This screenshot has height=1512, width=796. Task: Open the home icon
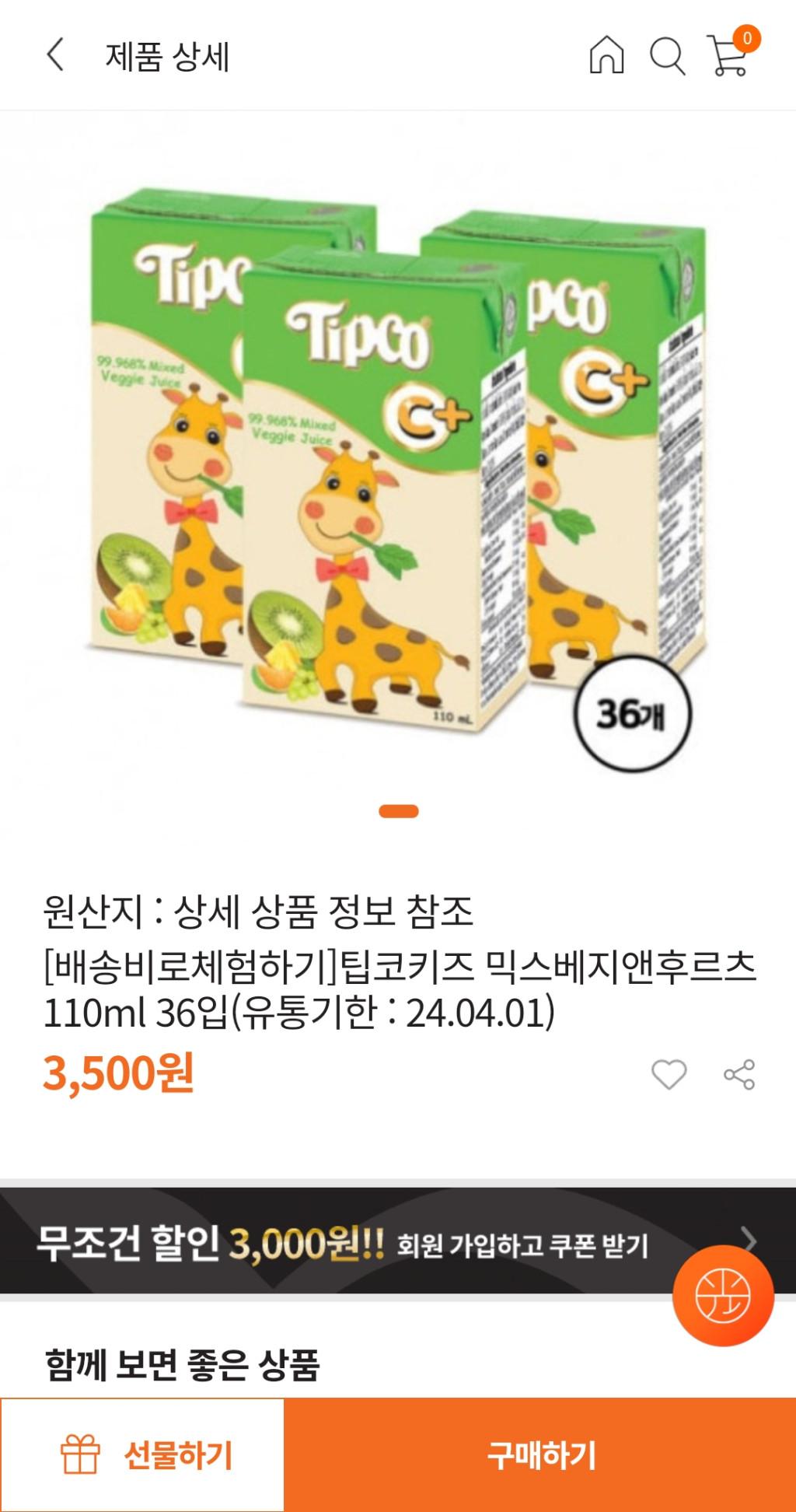606,56
